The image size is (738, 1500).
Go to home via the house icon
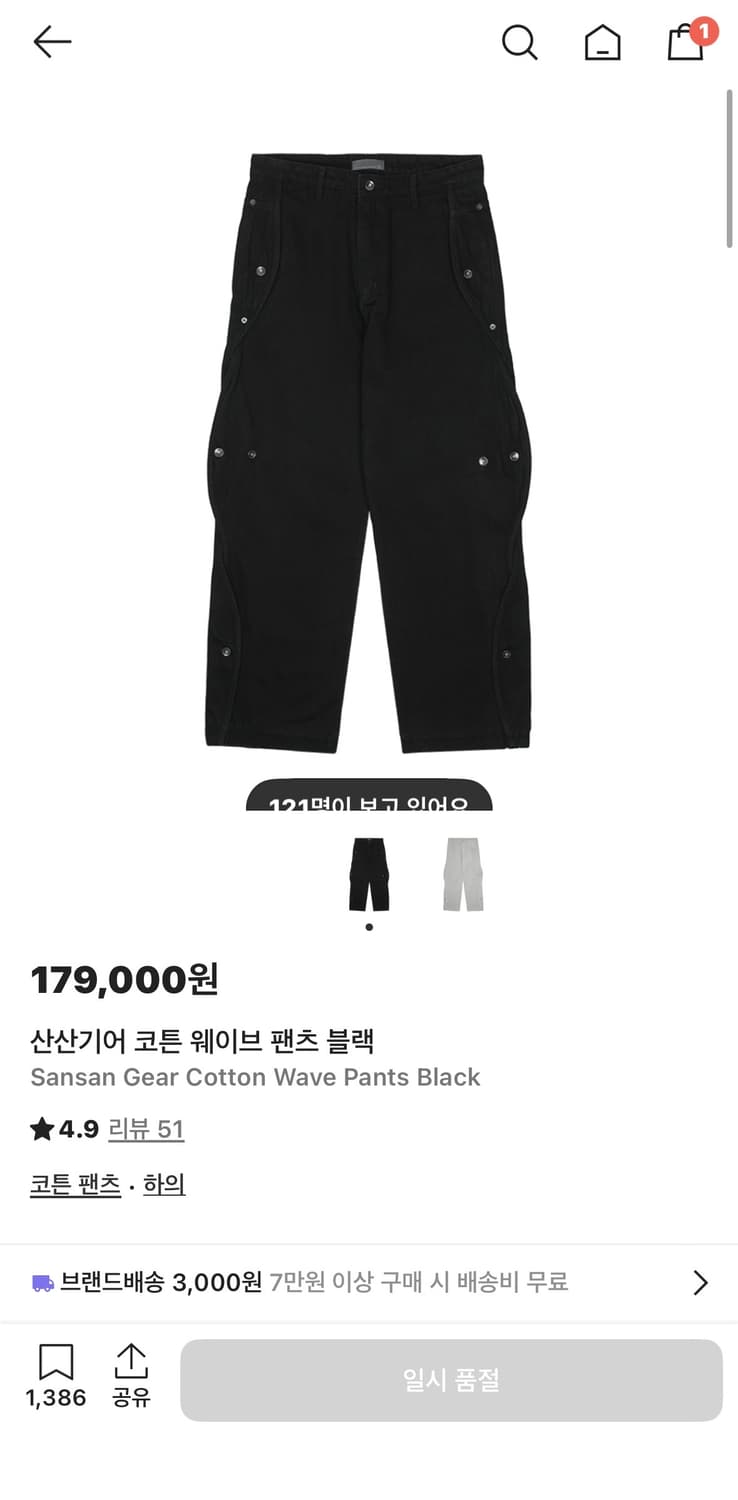[602, 42]
